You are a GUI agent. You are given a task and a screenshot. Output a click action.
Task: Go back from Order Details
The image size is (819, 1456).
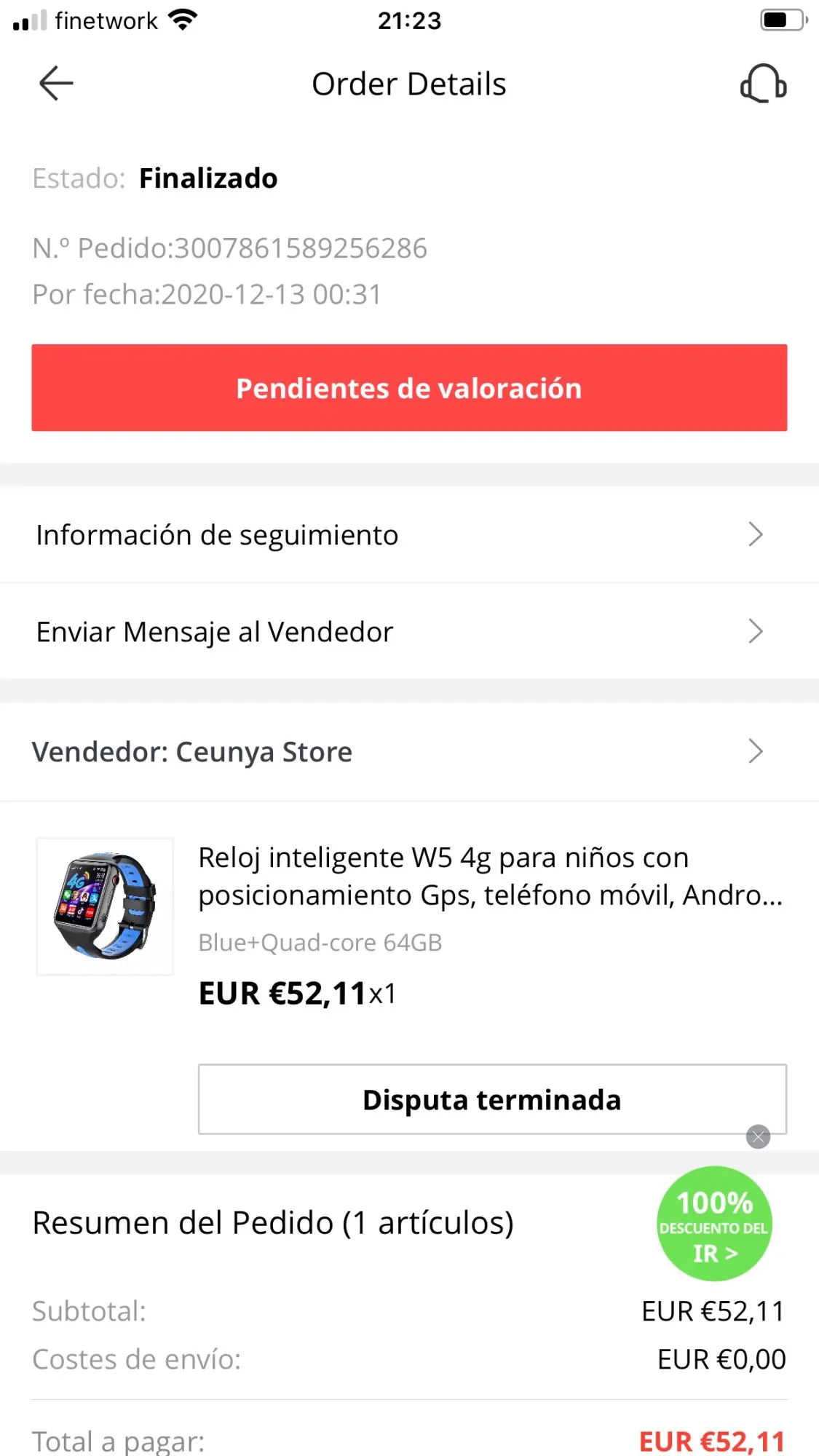(x=56, y=83)
